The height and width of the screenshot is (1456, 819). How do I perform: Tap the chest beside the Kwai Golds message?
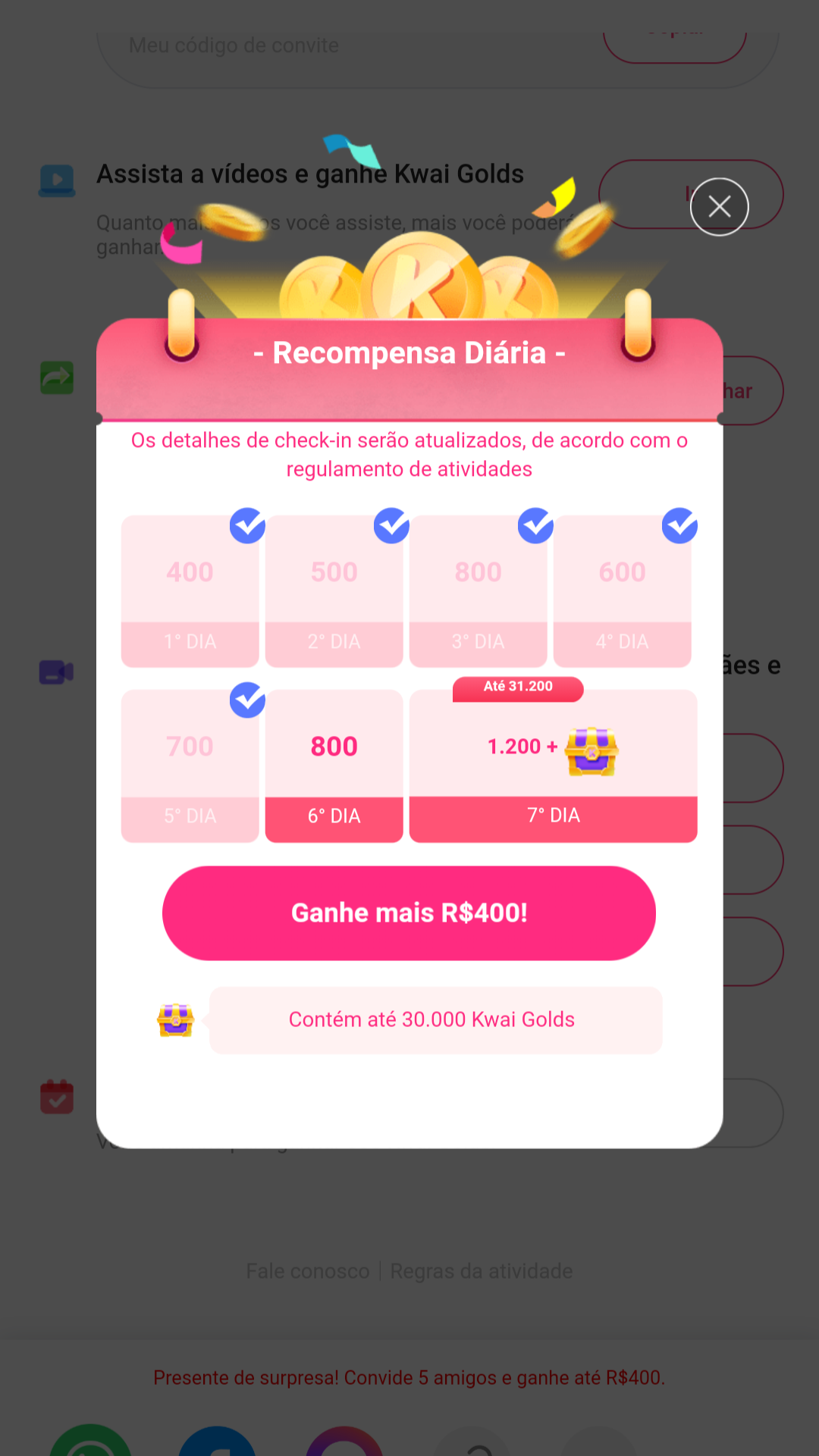pyautogui.click(x=175, y=1020)
